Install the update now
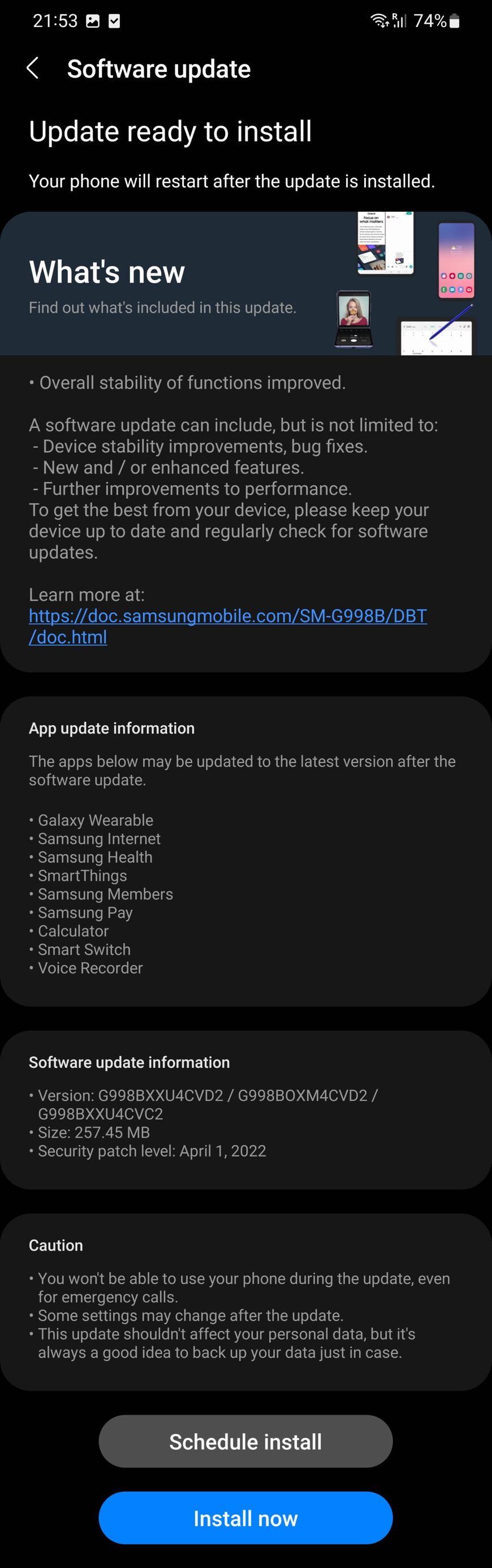This screenshot has width=492, height=1568. tap(245, 1518)
